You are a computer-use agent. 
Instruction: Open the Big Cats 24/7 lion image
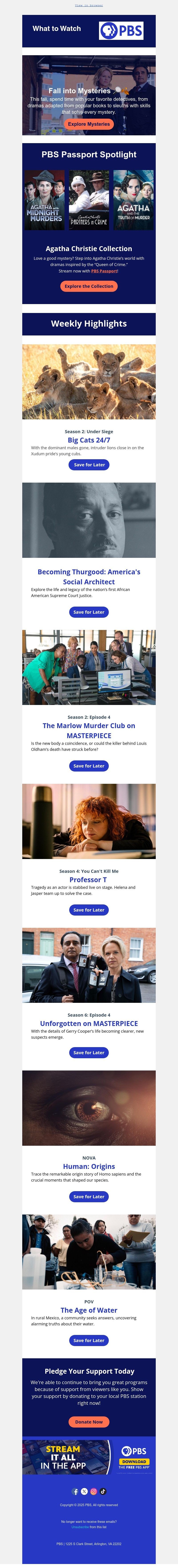click(89, 382)
